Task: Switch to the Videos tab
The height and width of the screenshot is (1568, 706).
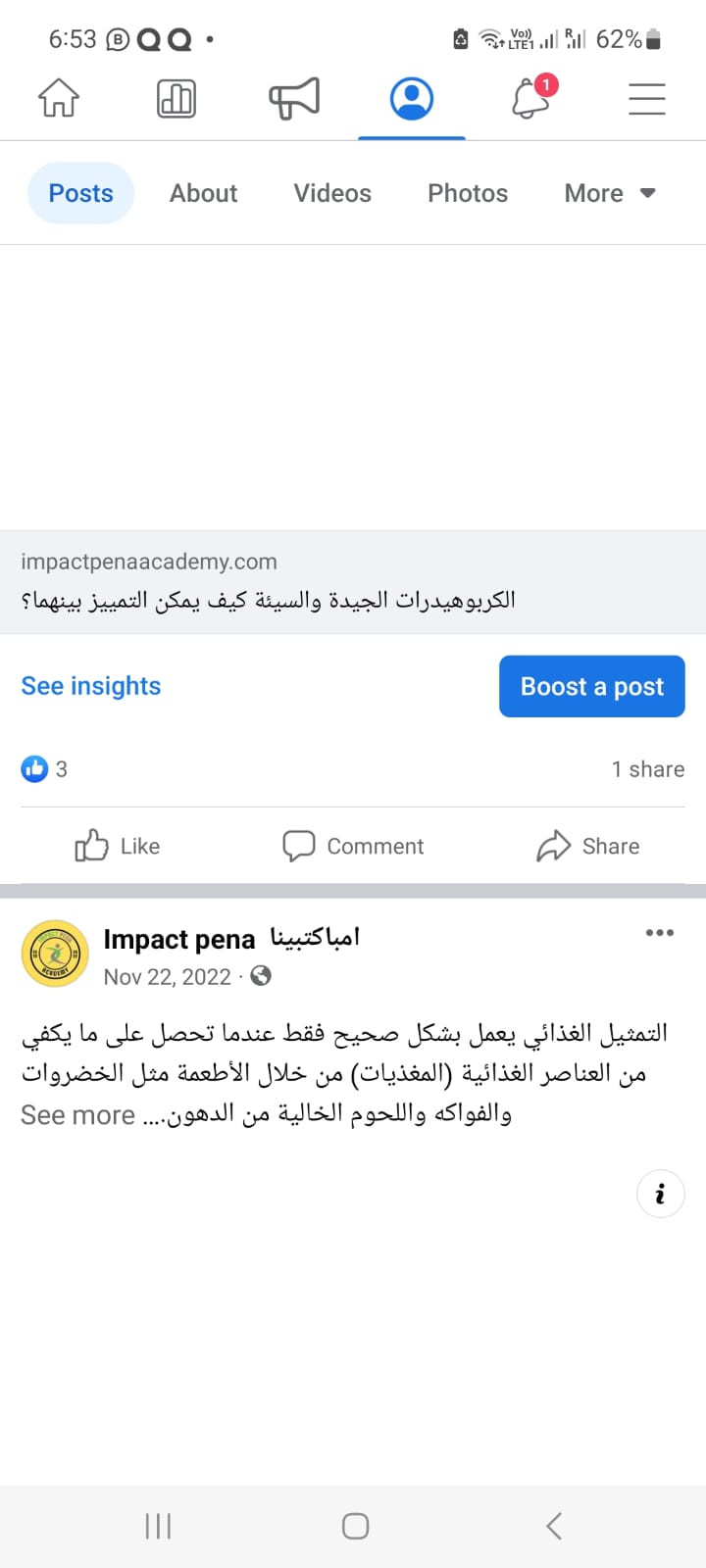Action: pyautogui.click(x=332, y=193)
